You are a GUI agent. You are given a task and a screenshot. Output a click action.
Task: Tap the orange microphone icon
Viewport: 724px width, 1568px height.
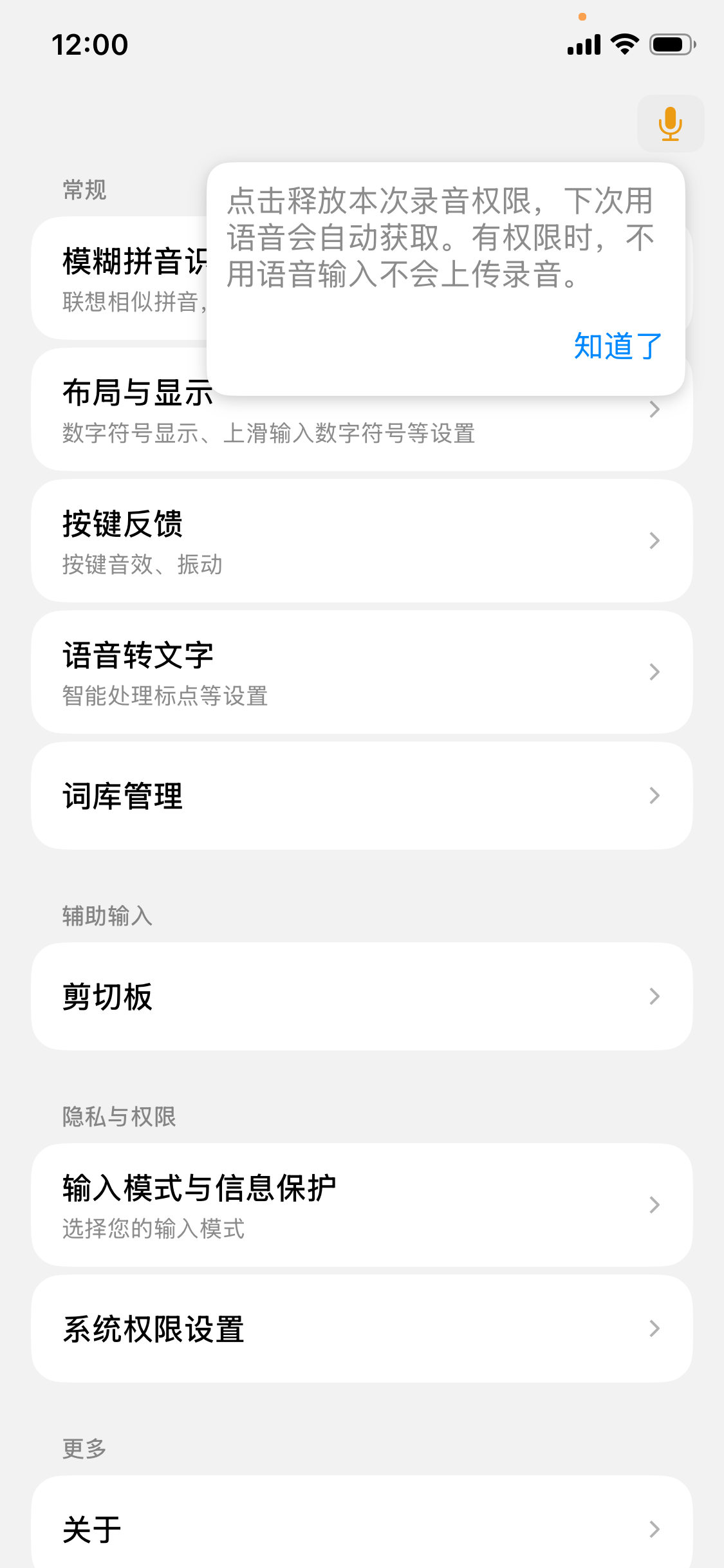pos(670,124)
